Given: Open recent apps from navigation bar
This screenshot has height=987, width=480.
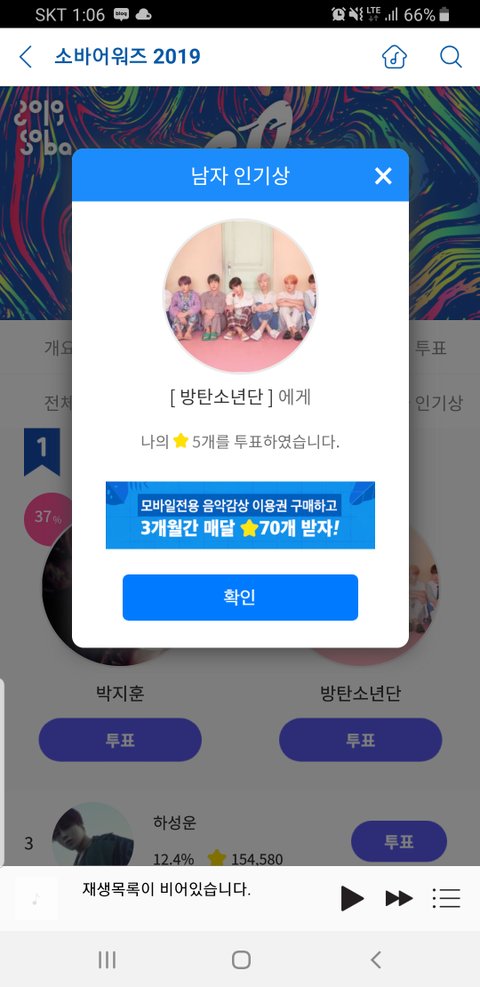Looking at the screenshot, I should (107, 959).
